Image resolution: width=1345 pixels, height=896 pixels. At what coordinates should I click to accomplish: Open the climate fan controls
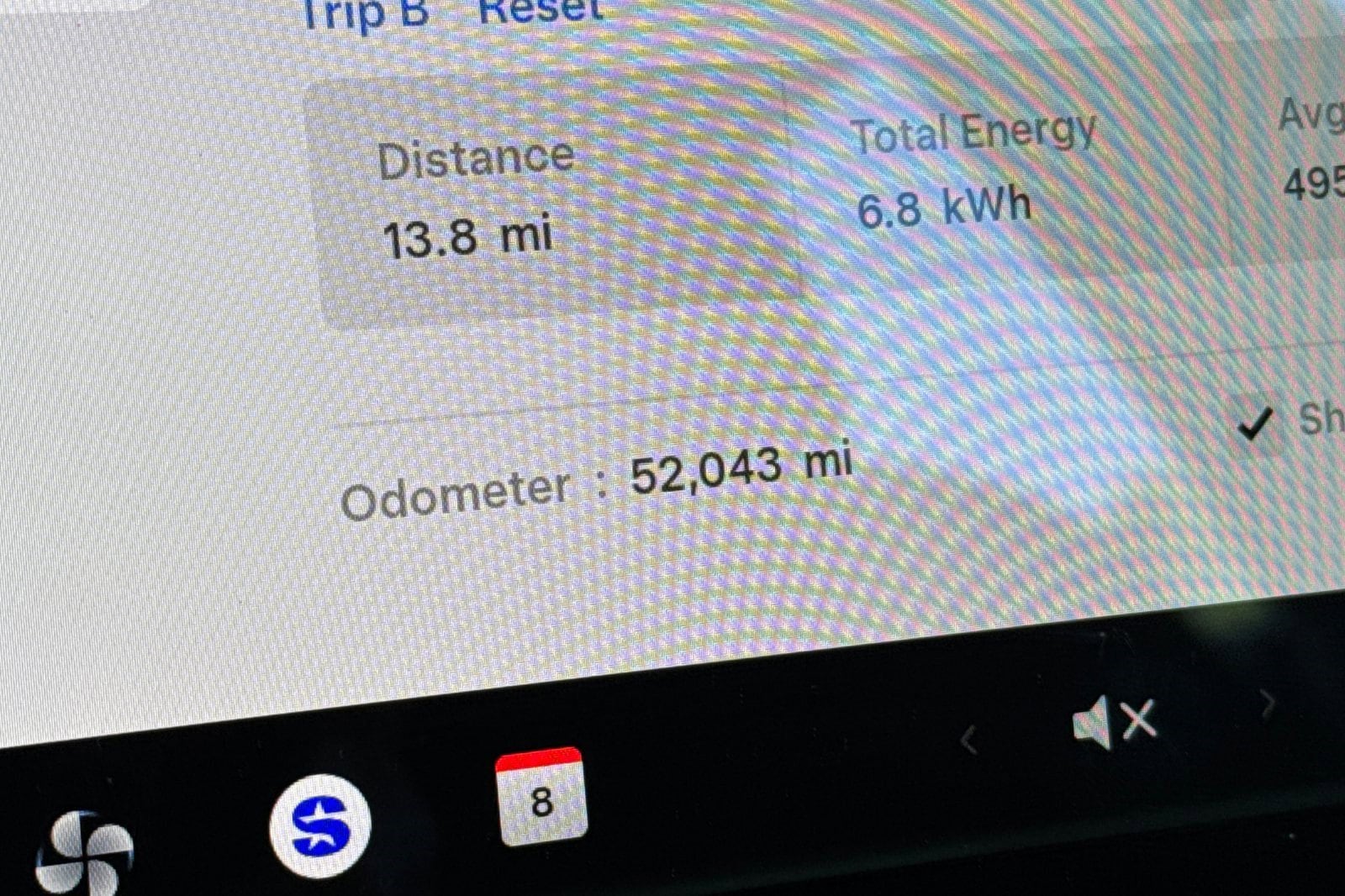click(84, 852)
